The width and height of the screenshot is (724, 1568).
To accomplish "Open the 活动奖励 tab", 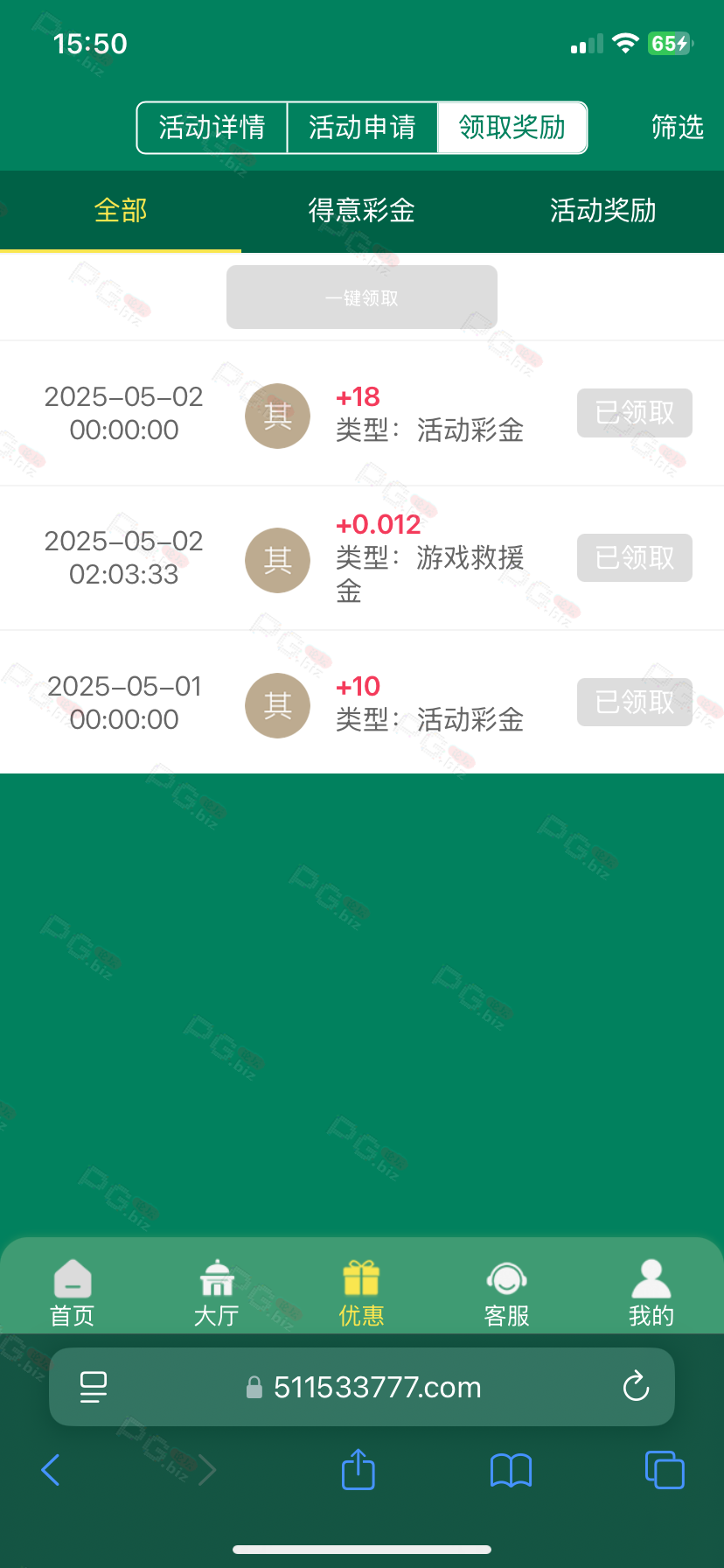I will click(603, 211).
